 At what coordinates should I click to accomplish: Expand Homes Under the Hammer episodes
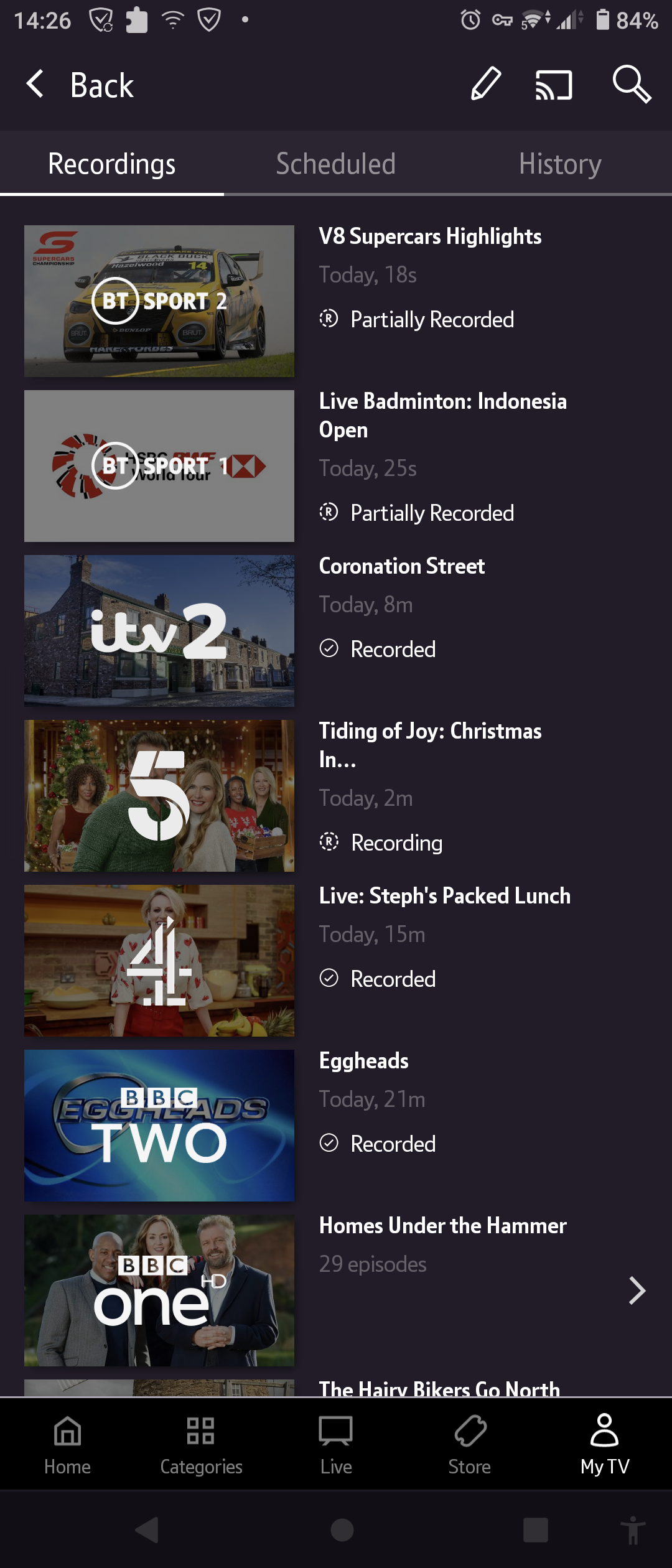click(637, 1290)
